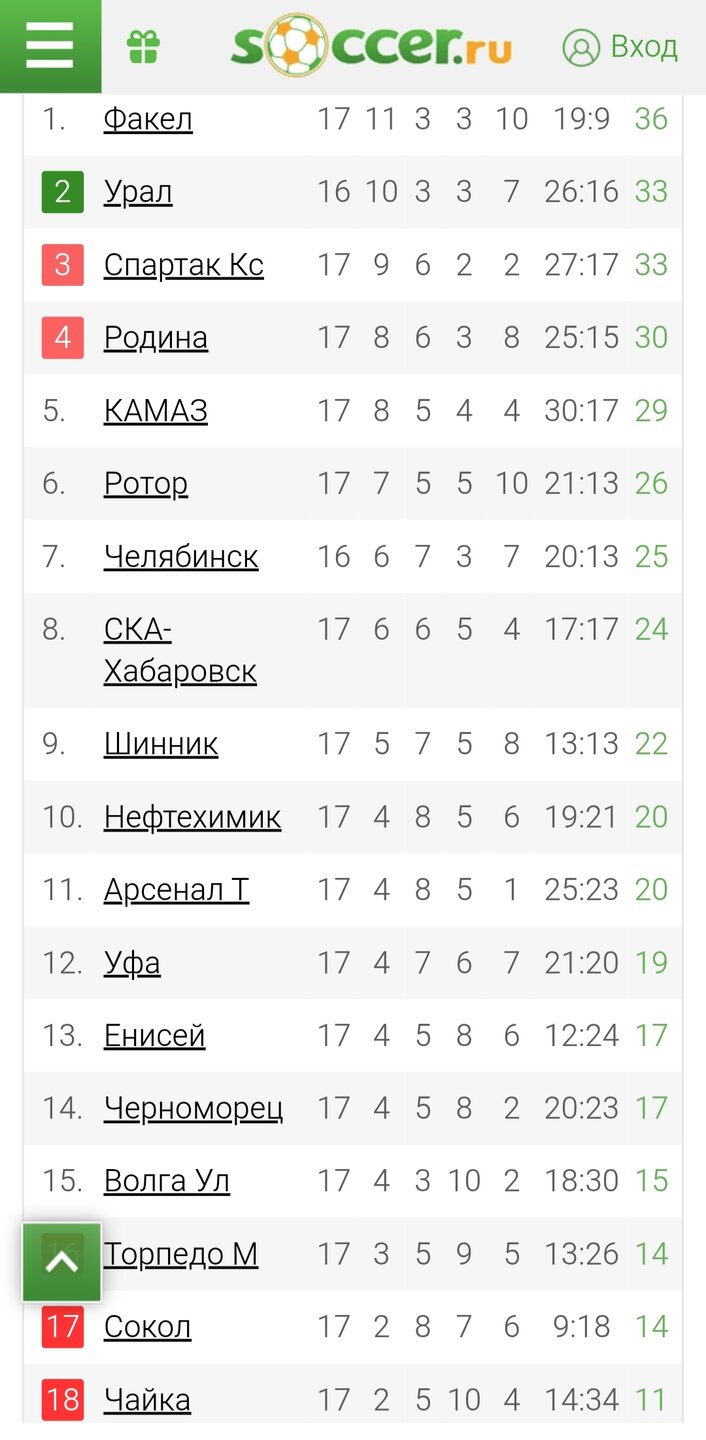The height and width of the screenshot is (1440, 706).
Task: Open the Арсенал Т team page
Action: (x=176, y=890)
